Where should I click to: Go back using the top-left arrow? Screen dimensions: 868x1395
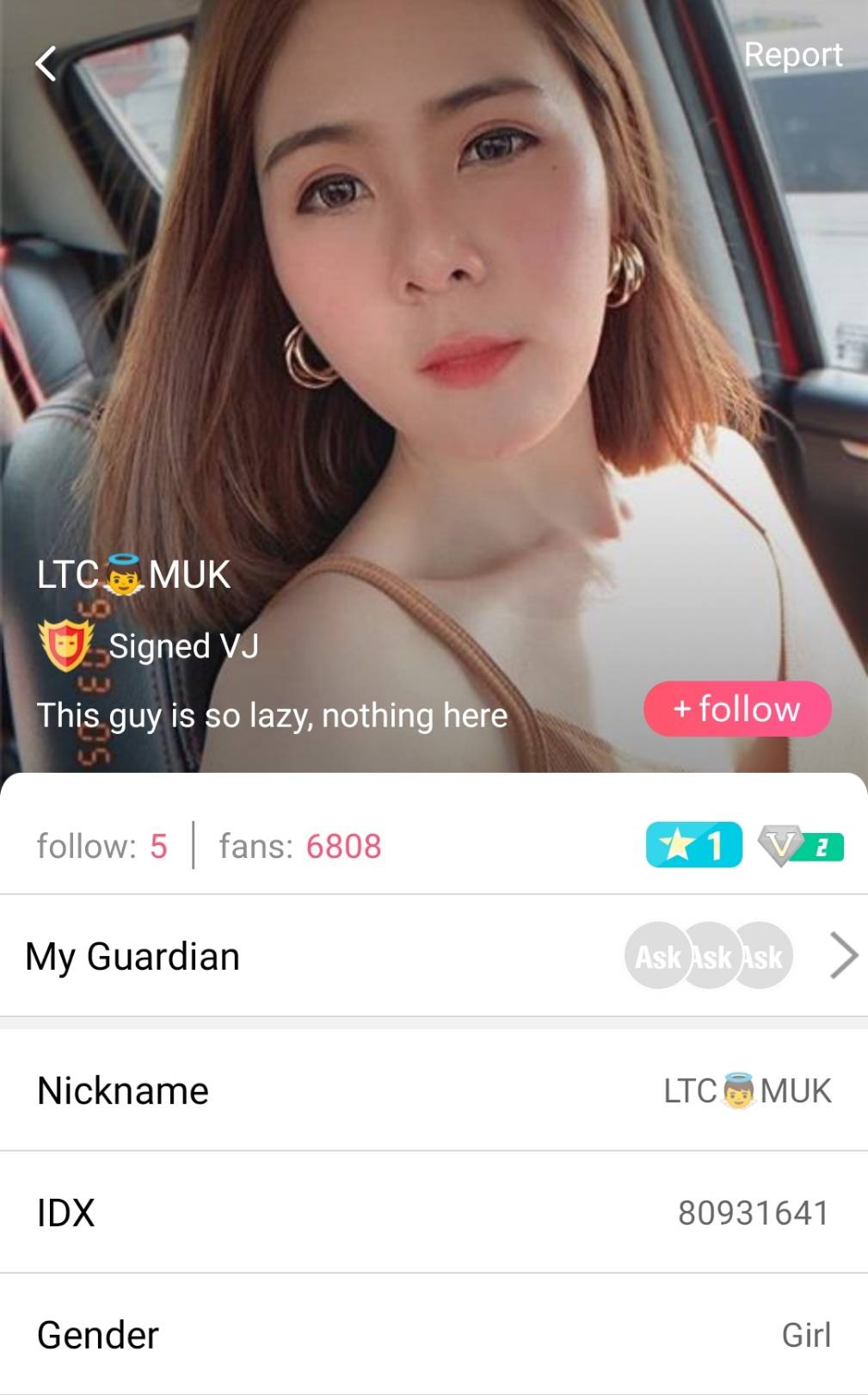tap(46, 64)
